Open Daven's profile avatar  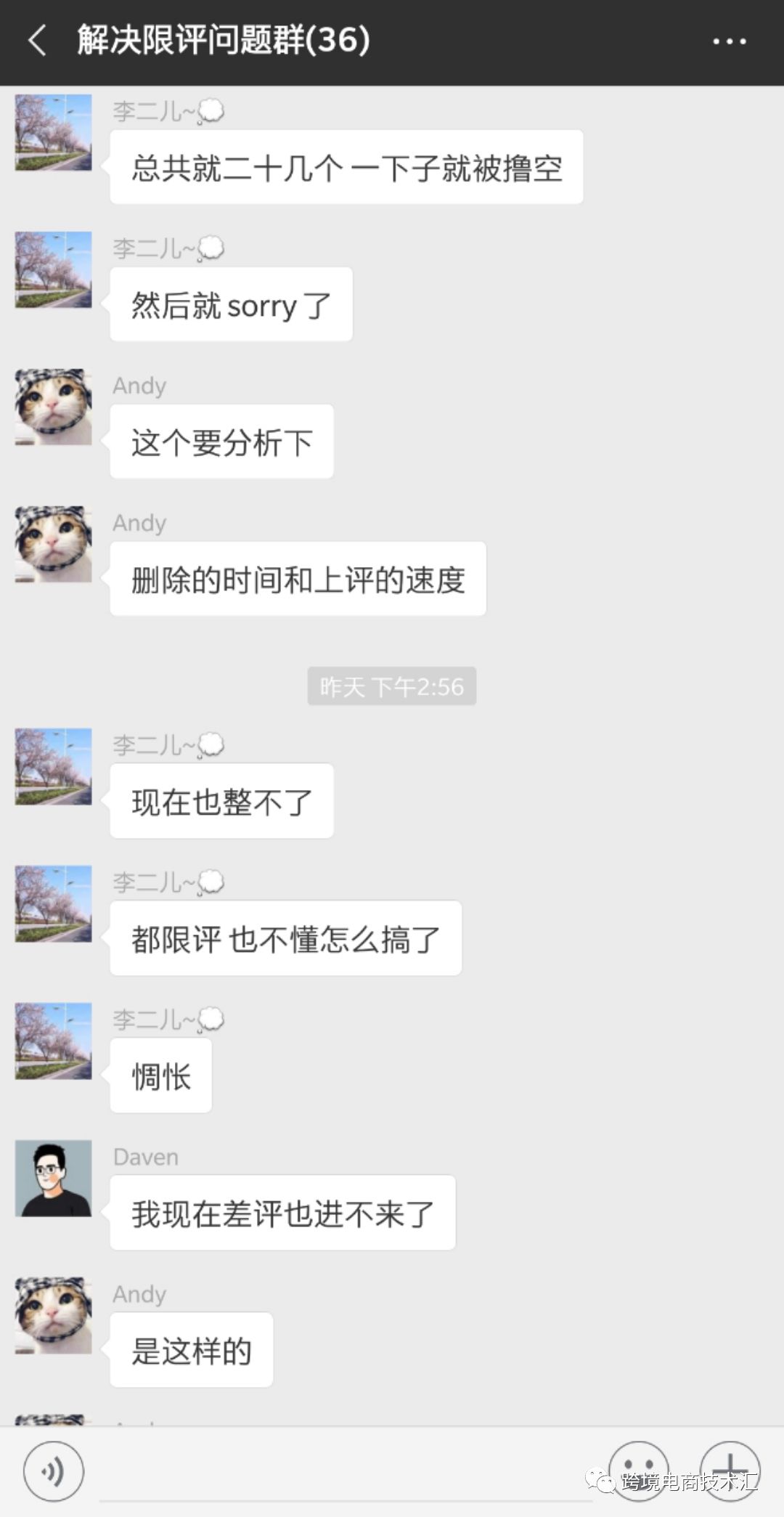coord(54,1178)
